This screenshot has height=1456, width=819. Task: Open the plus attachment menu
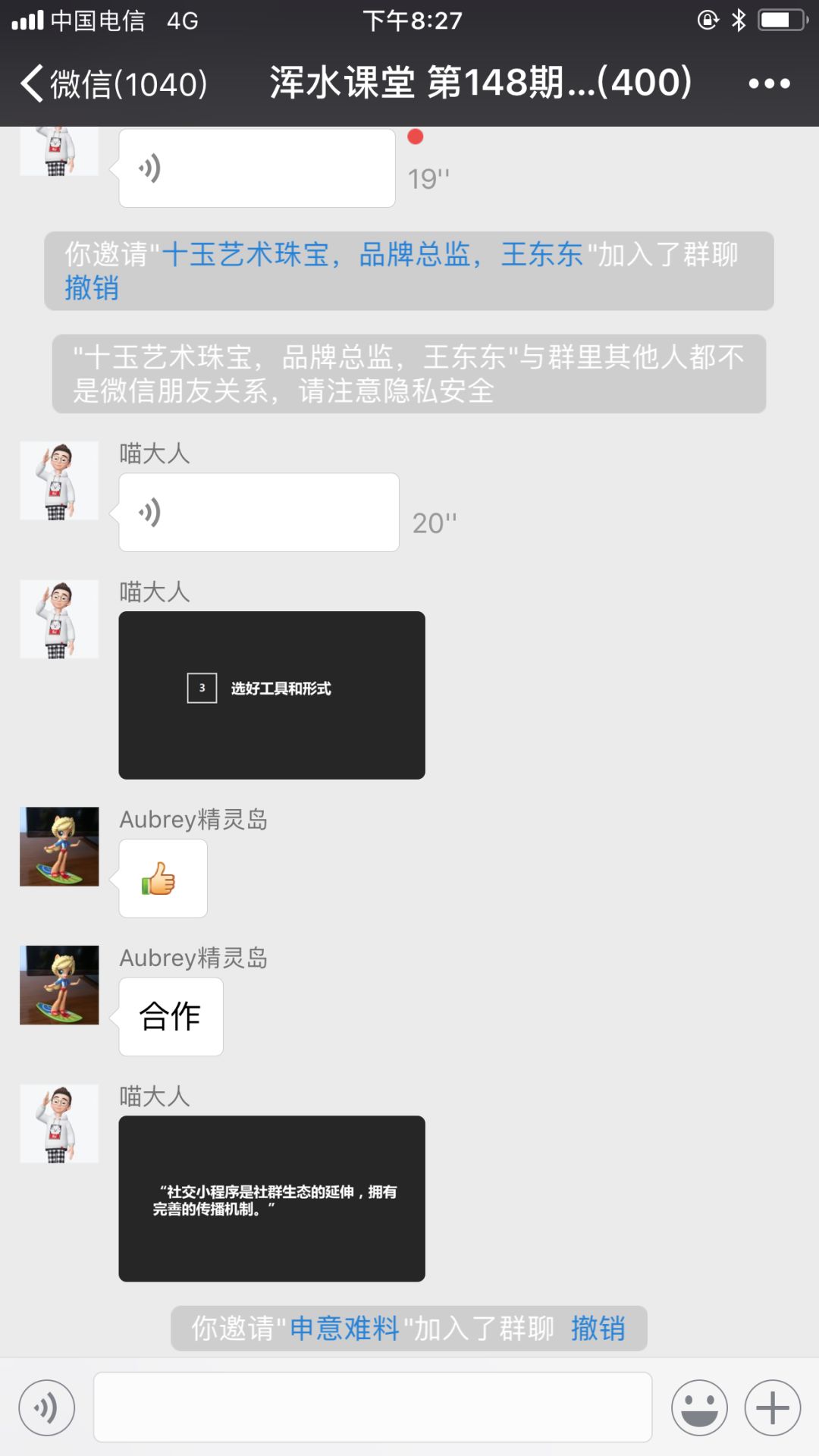point(773,1408)
